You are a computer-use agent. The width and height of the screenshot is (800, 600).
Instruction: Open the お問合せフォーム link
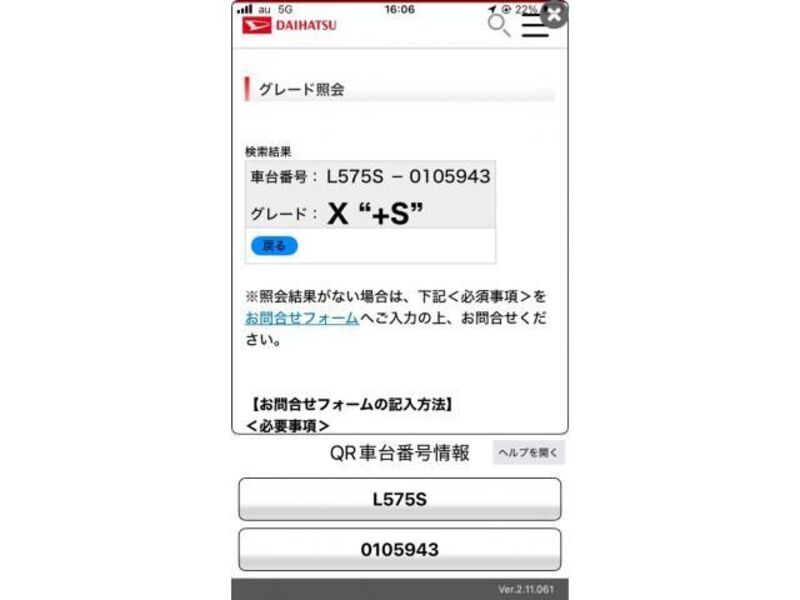tap(302, 318)
